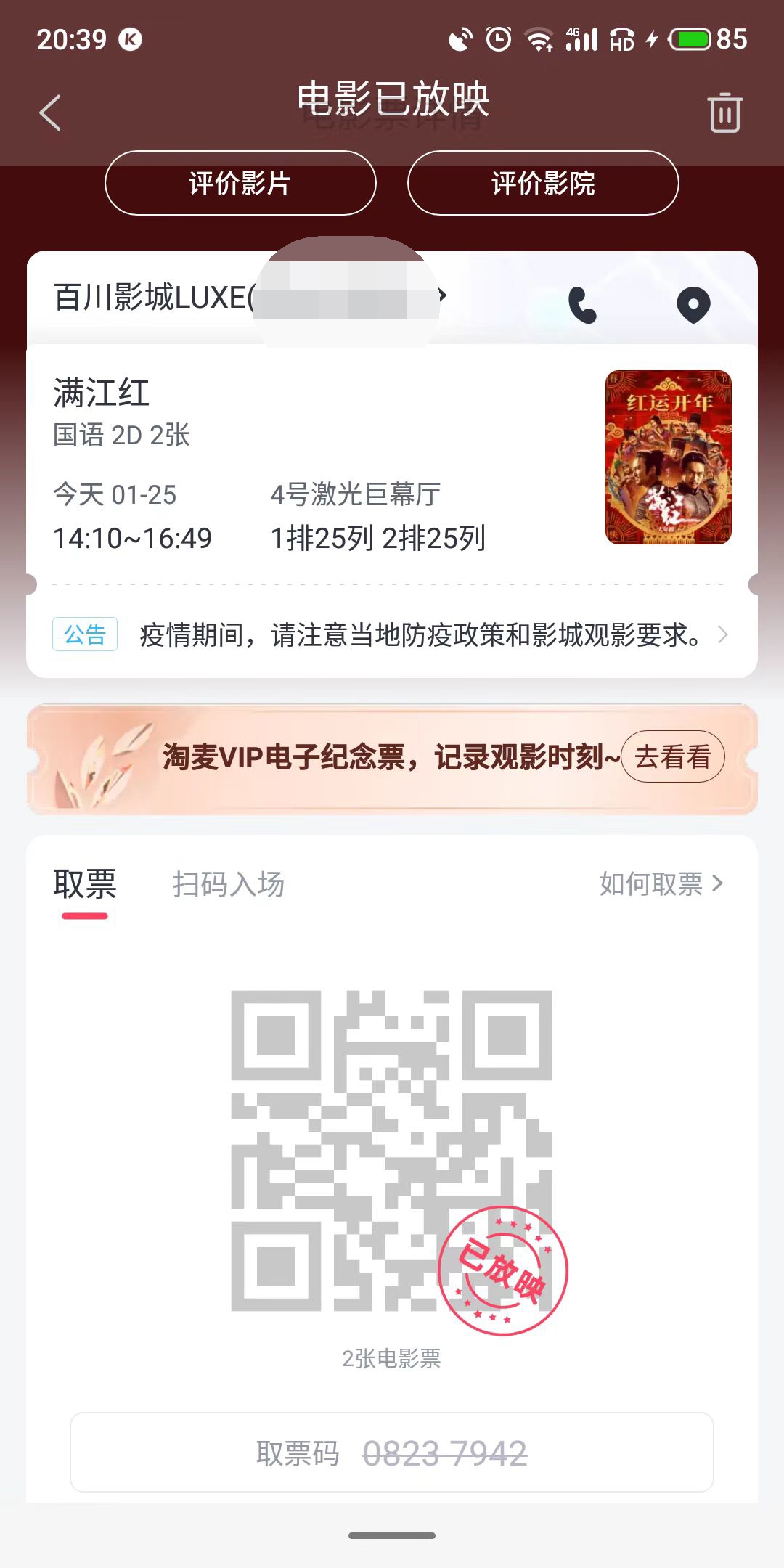
Task: Tap the 公告 announcement badge
Action: coord(85,634)
